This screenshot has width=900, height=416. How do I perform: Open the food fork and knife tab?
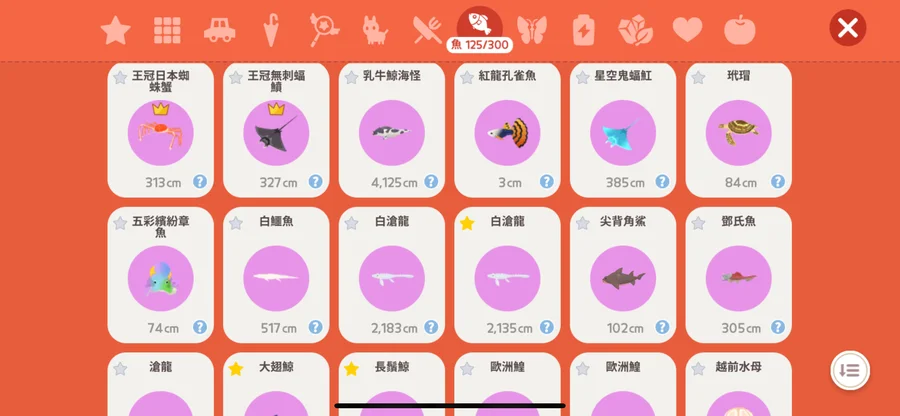[427, 30]
